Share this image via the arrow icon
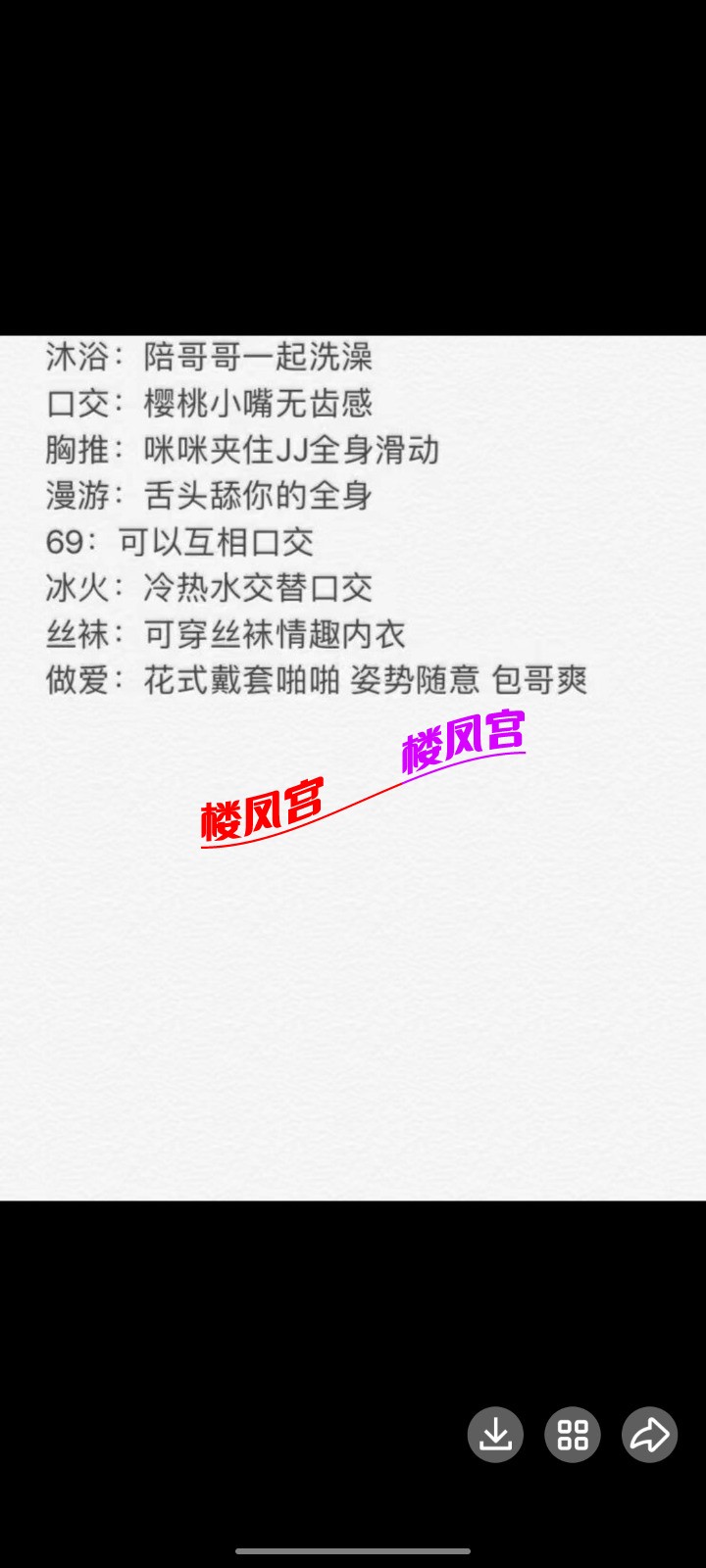 click(x=649, y=1435)
